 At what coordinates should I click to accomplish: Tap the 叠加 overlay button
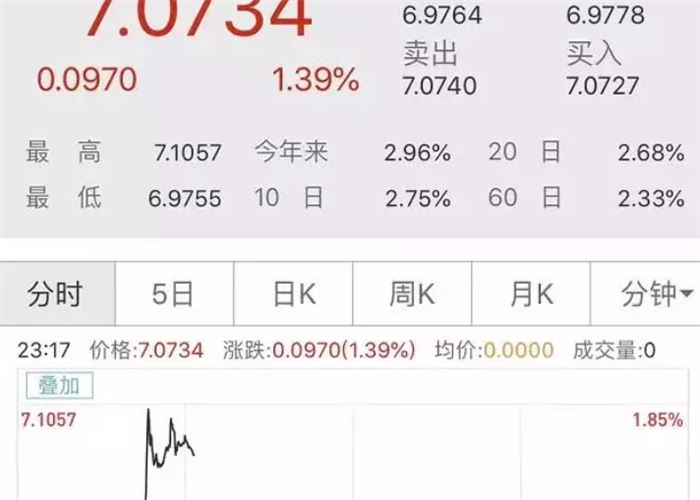[58, 385]
